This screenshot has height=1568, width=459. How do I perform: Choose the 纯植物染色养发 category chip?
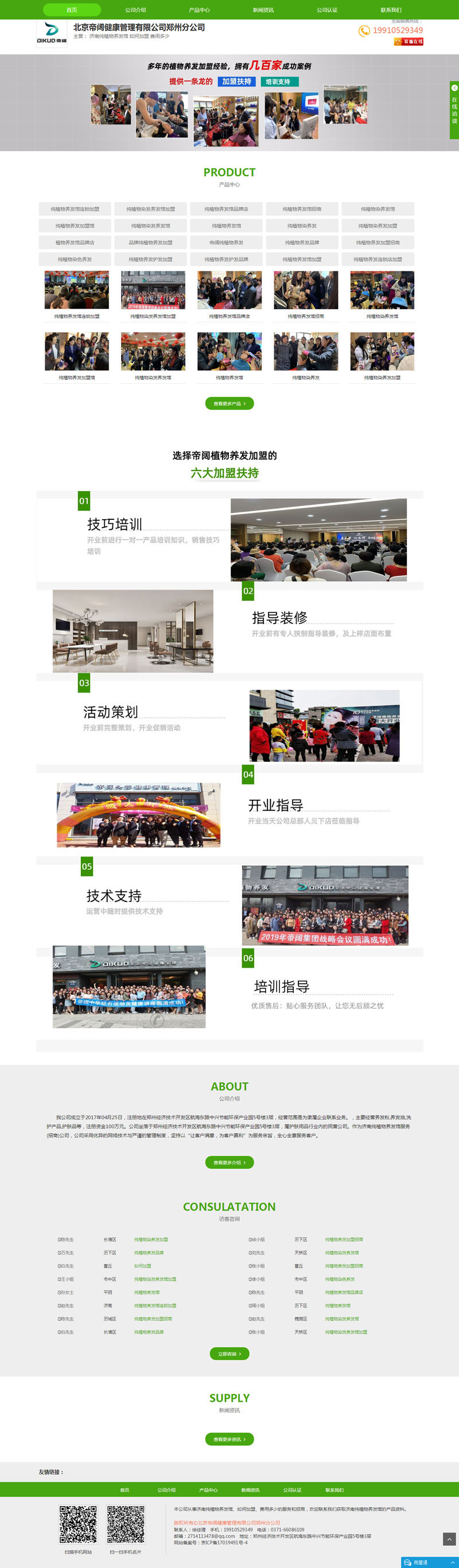[75, 259]
